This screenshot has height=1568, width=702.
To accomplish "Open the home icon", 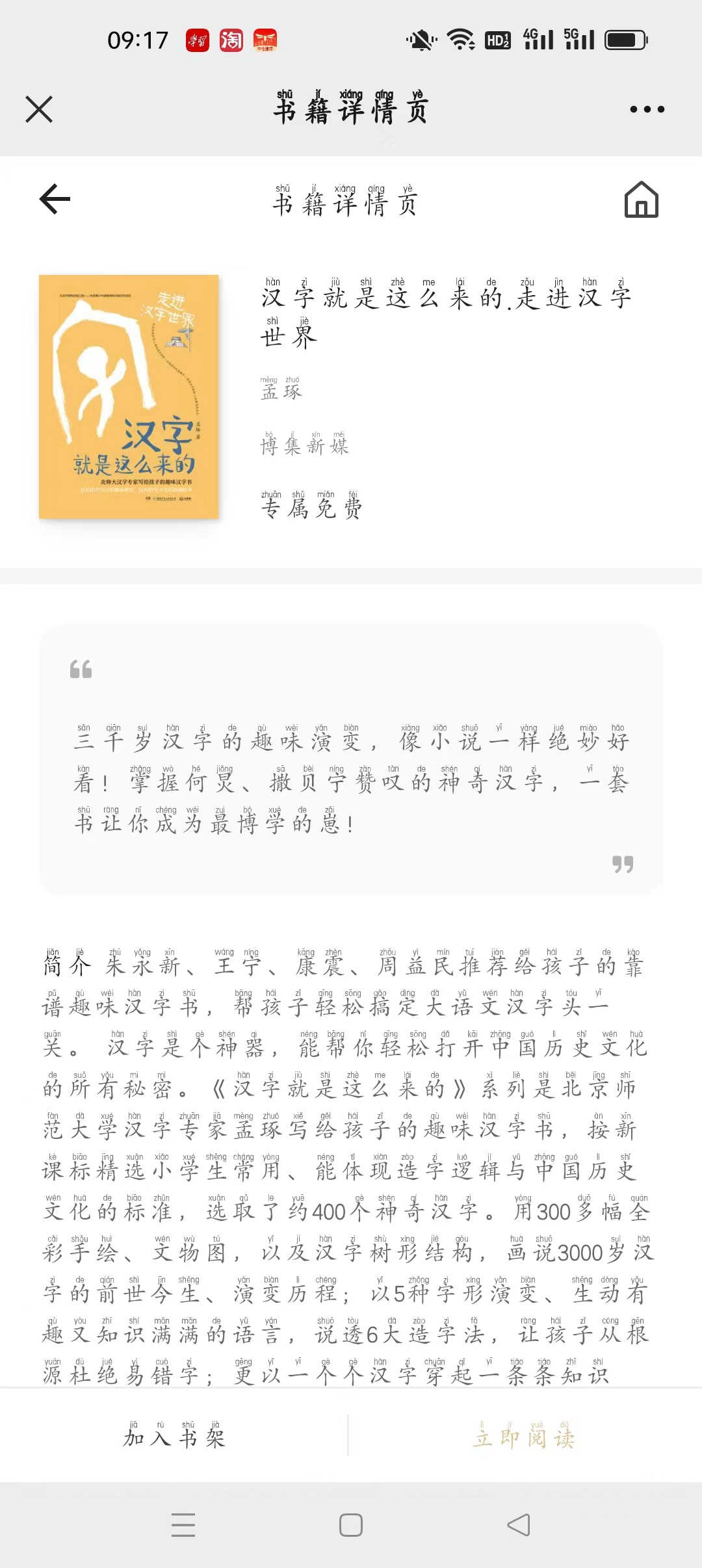I will pos(642,199).
